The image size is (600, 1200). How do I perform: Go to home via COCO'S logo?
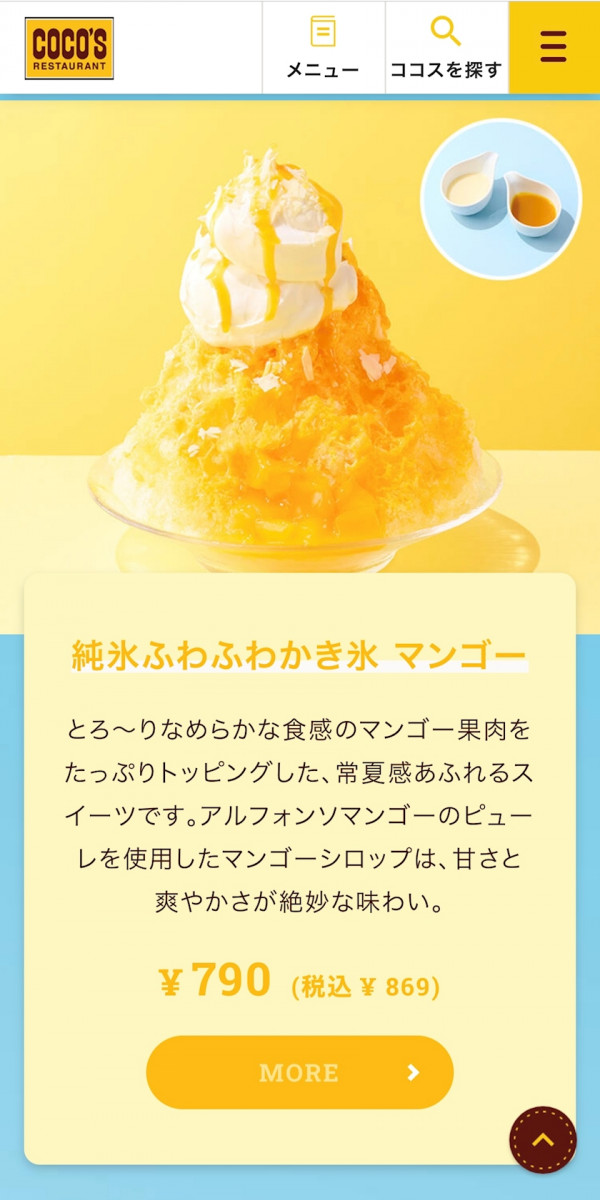(x=69, y=47)
